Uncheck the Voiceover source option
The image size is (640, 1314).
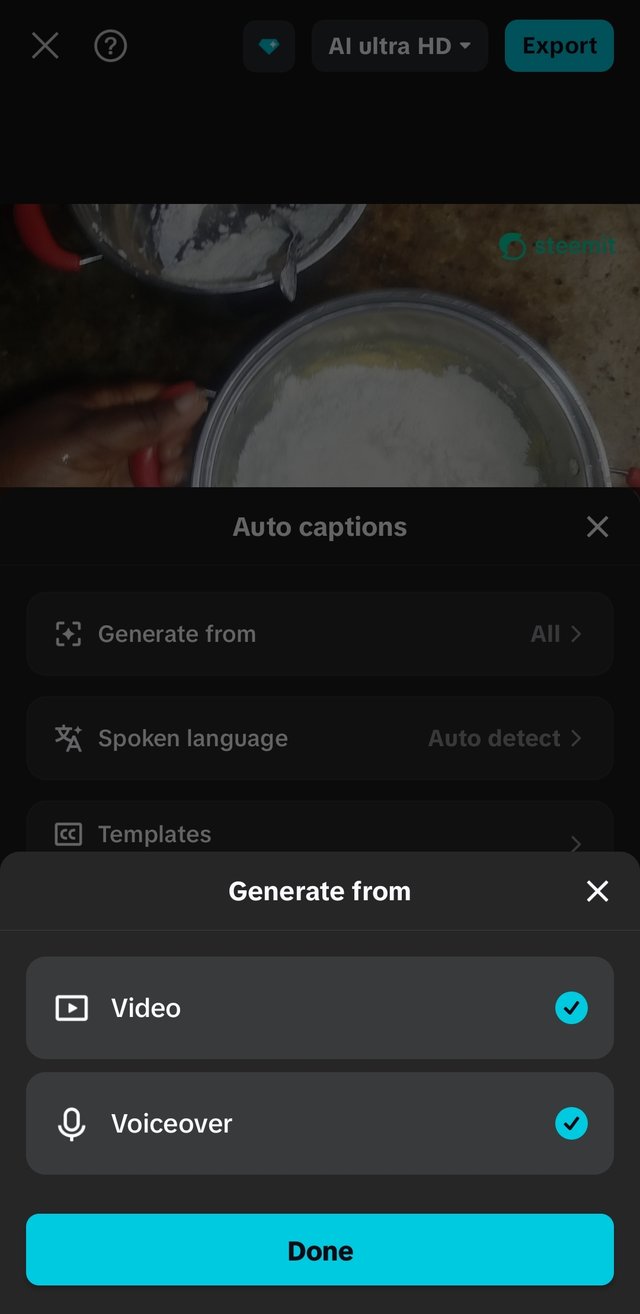[571, 1124]
